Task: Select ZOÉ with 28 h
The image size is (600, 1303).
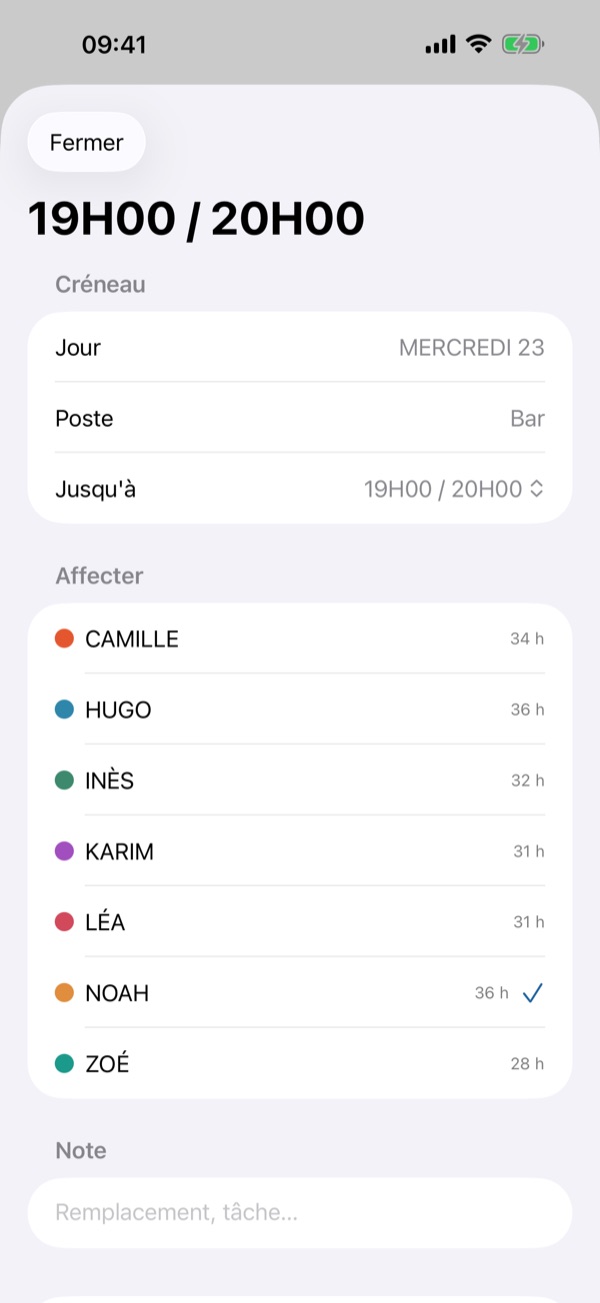Action: click(x=300, y=1063)
